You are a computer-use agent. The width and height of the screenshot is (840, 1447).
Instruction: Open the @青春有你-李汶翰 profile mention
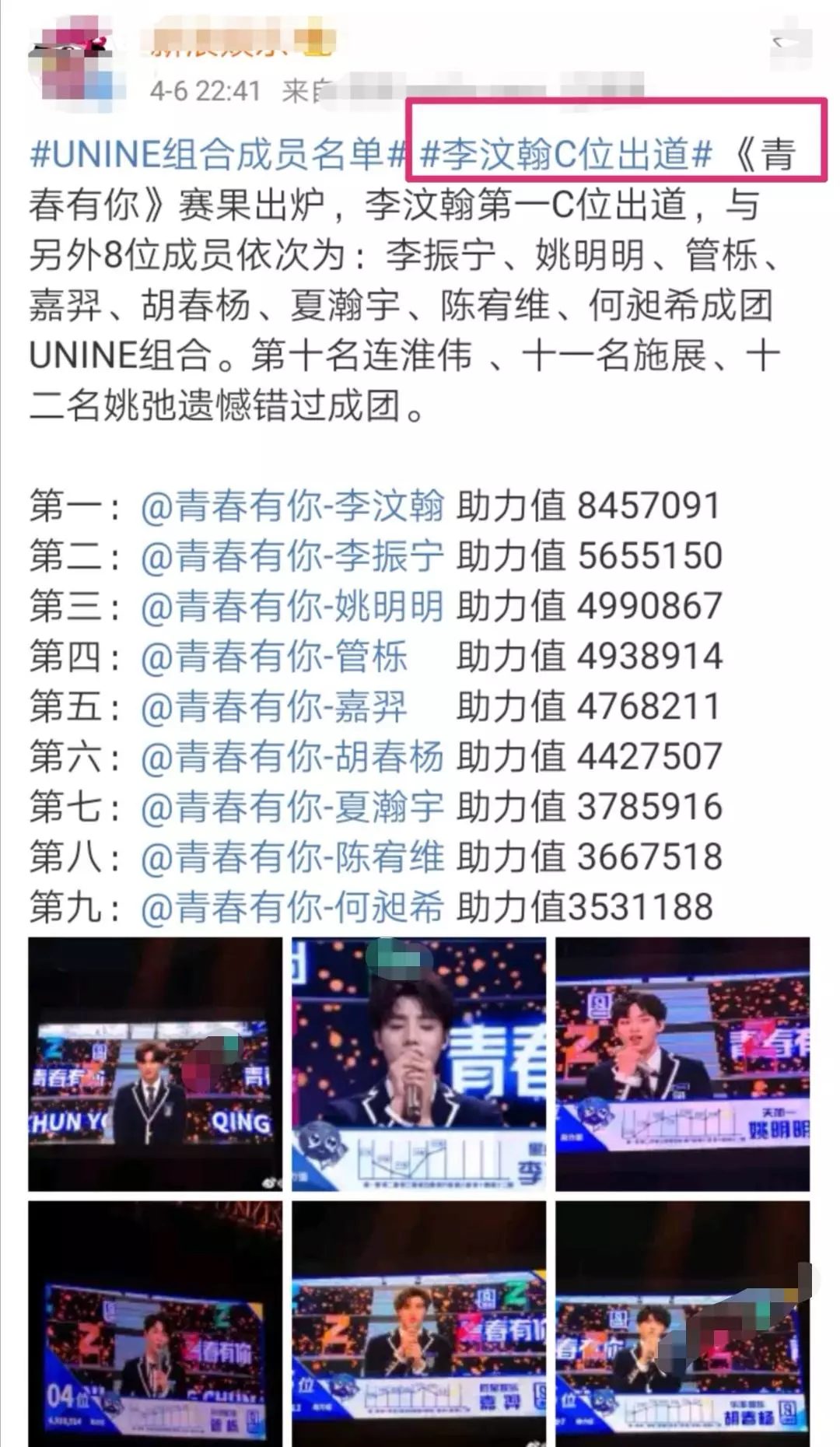pyautogui.click(x=292, y=506)
